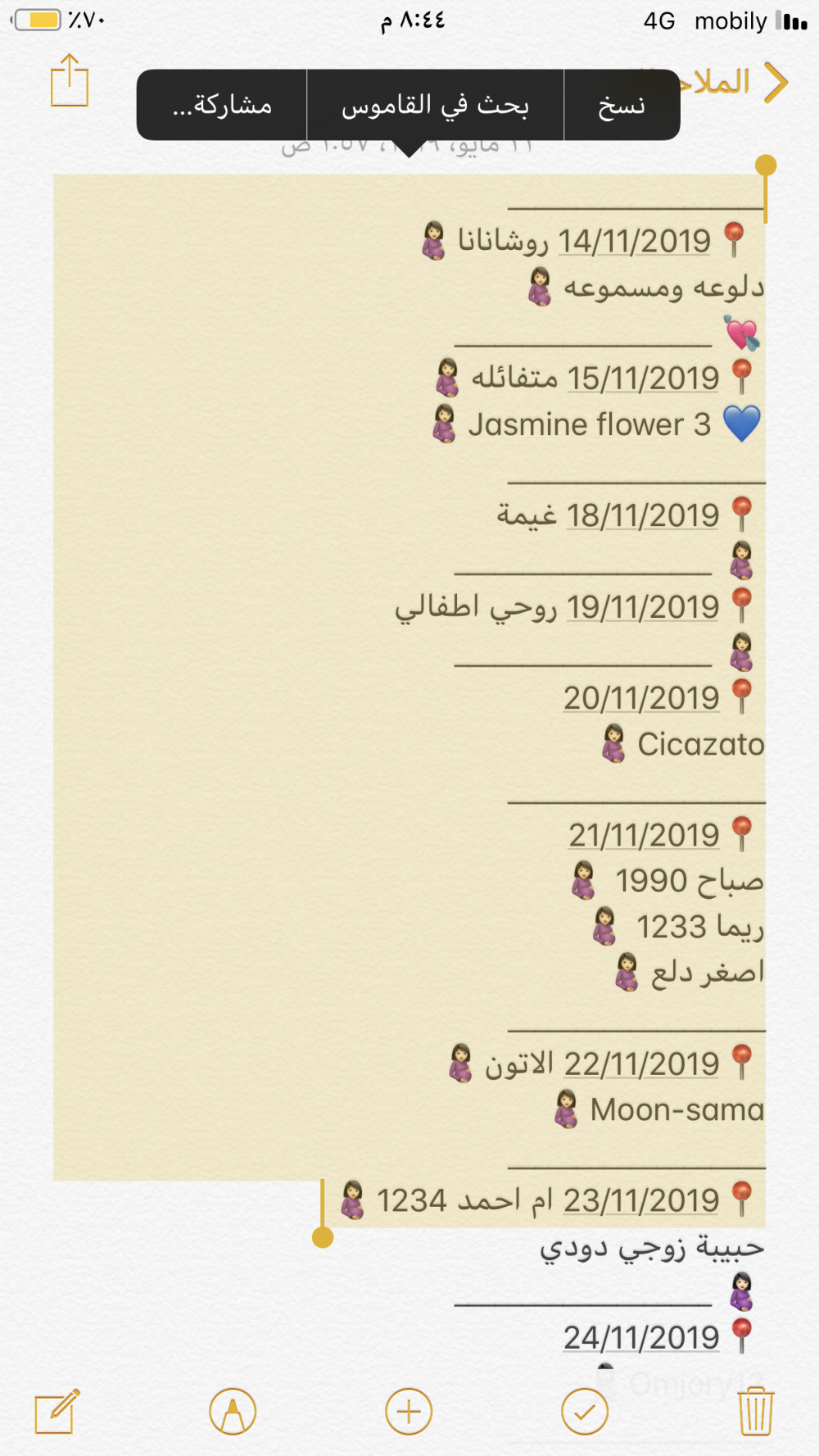Delete this note with the trash icon
The width and height of the screenshot is (819, 1456).
(x=755, y=1412)
